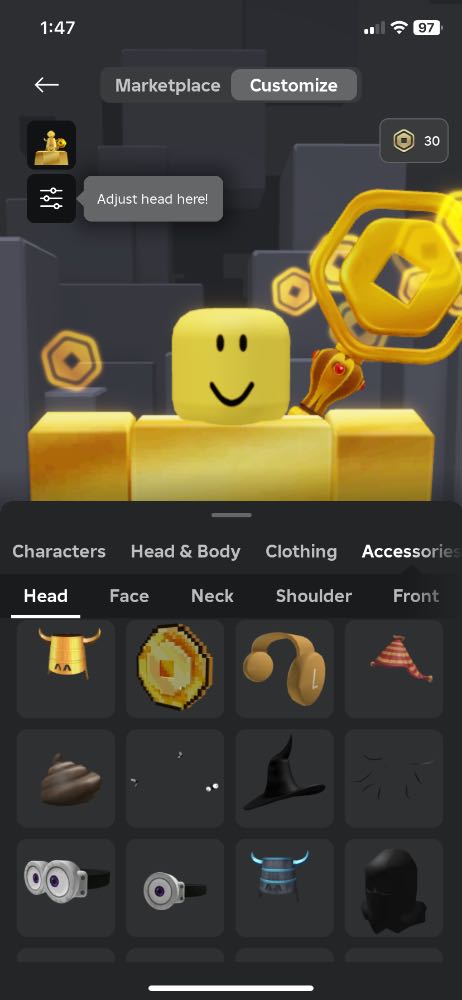The height and width of the screenshot is (1000, 462).
Task: Open the Clothing category
Action: point(301,552)
